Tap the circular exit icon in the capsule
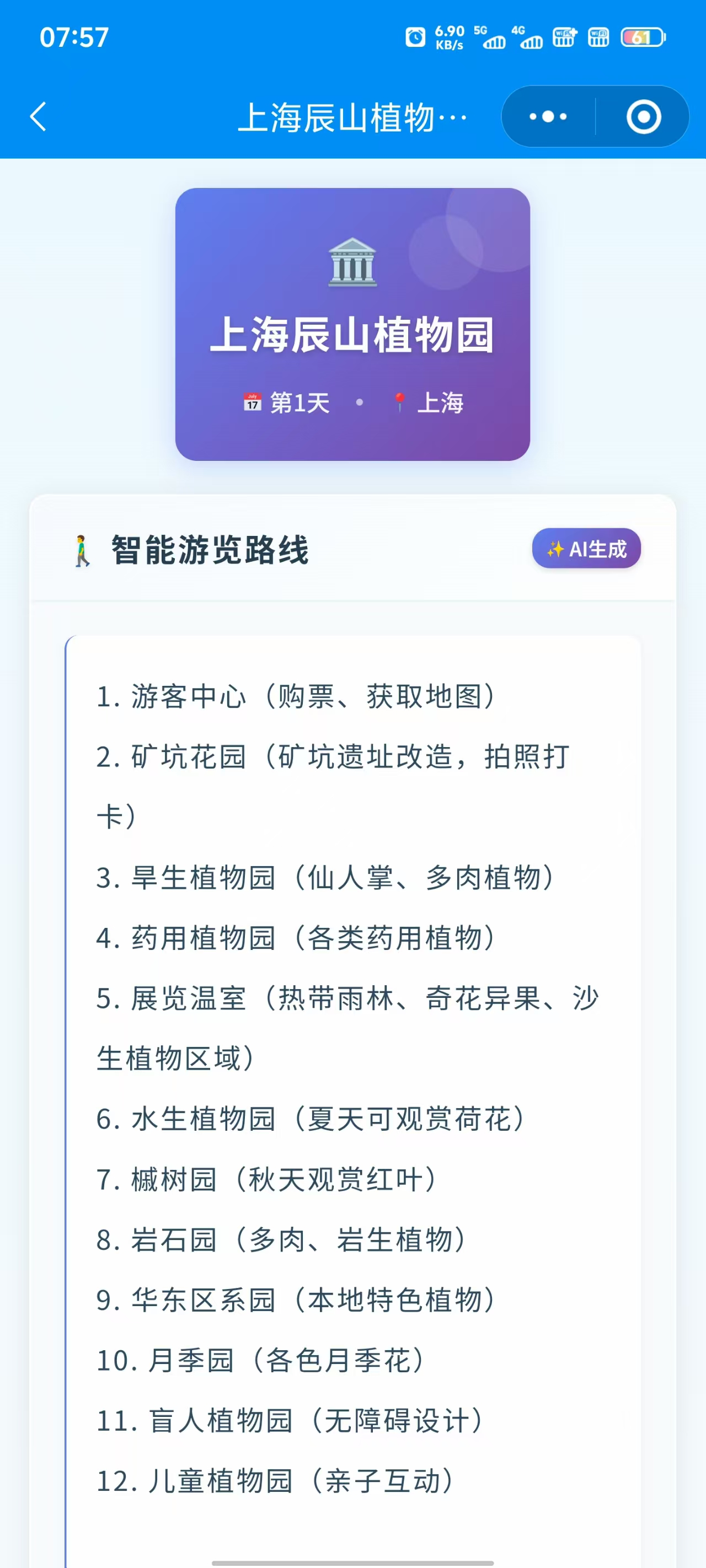 coord(644,116)
